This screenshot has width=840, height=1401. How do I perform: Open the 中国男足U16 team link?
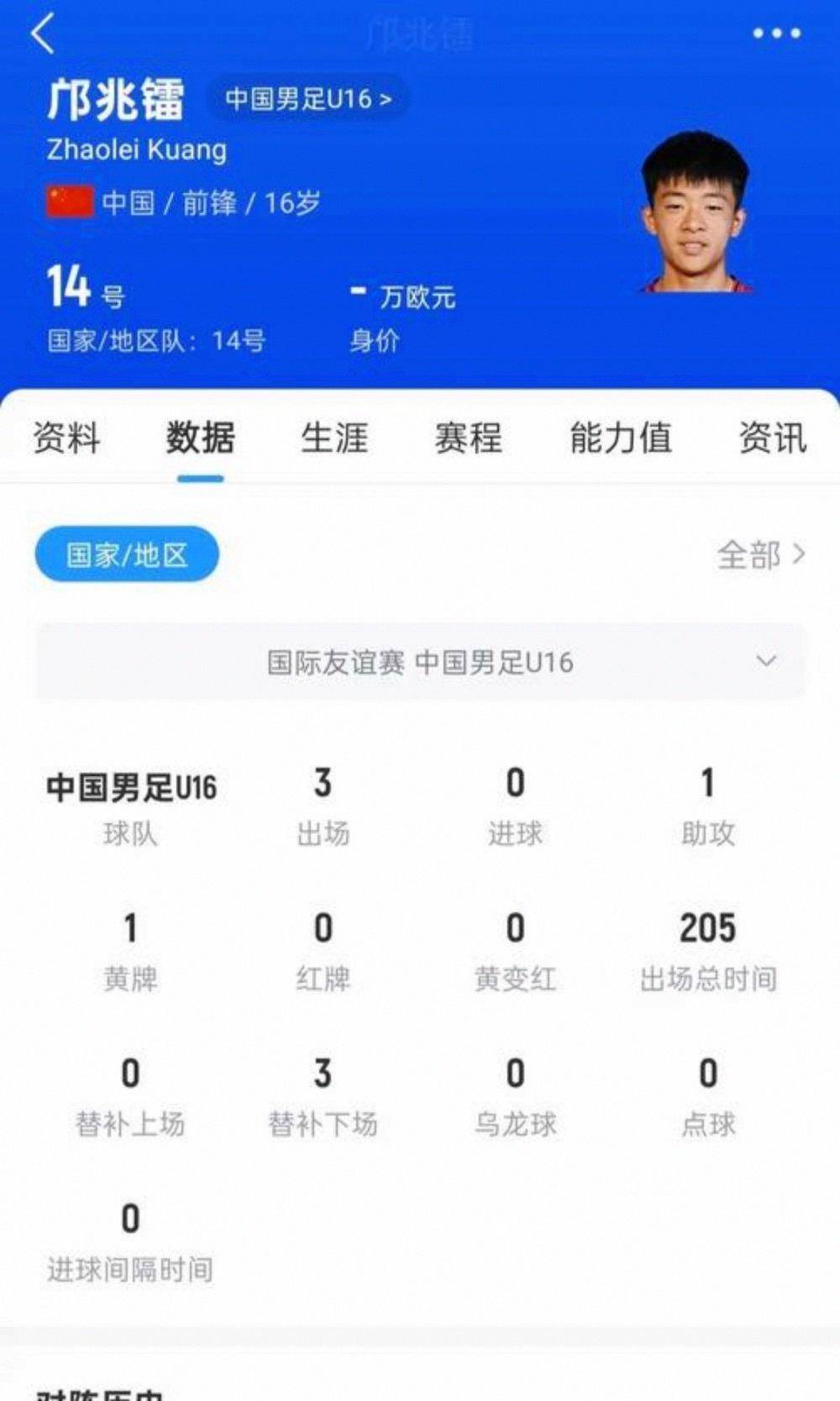[308, 99]
